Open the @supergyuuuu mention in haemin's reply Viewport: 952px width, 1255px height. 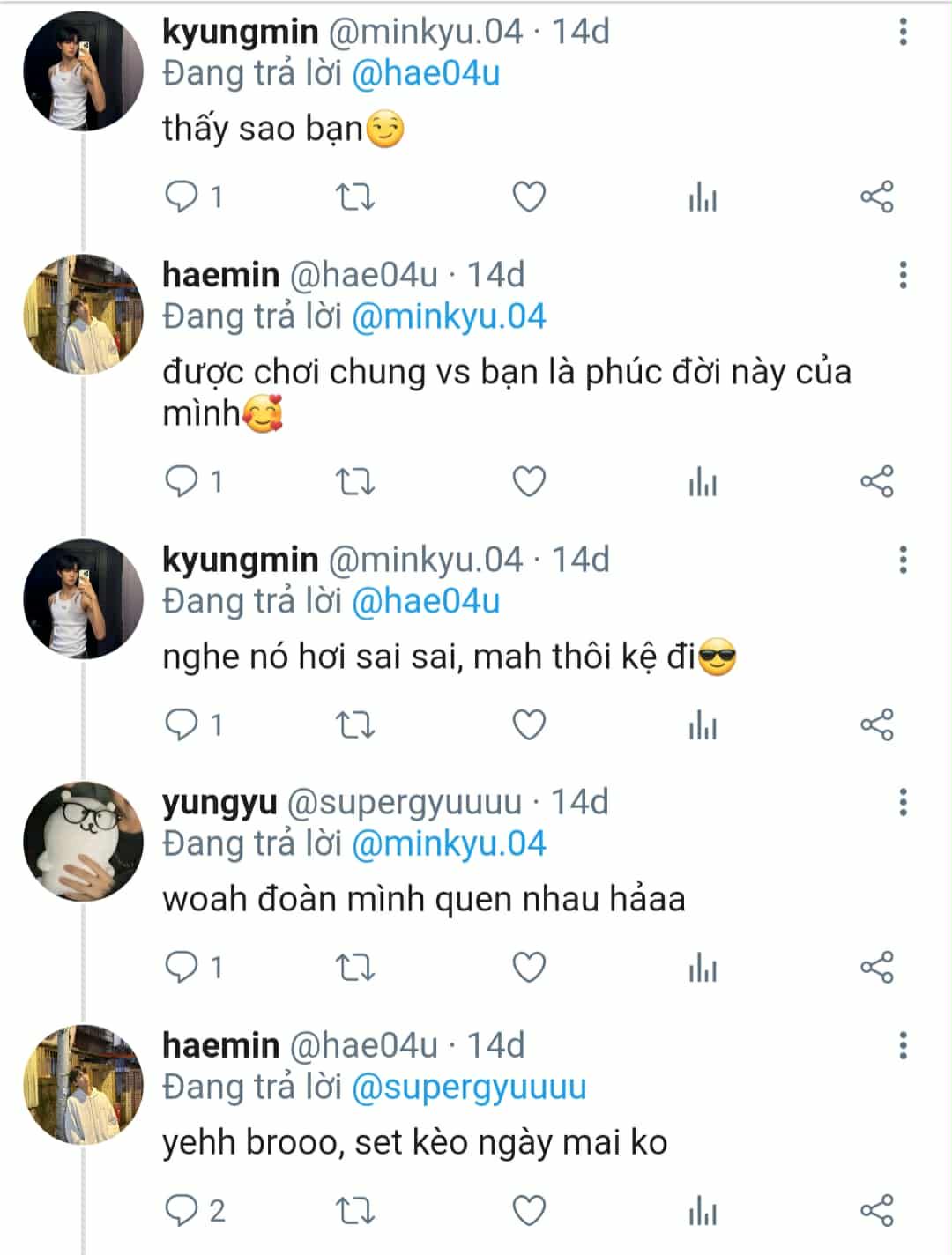coord(469,1088)
